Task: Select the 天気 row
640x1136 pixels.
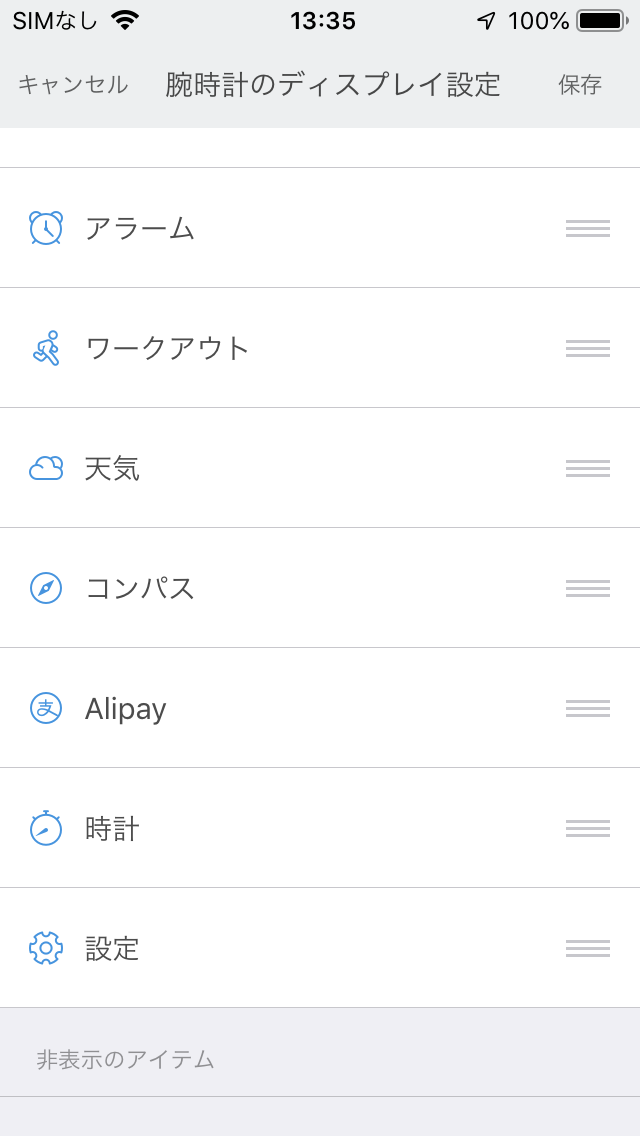Action: point(320,469)
